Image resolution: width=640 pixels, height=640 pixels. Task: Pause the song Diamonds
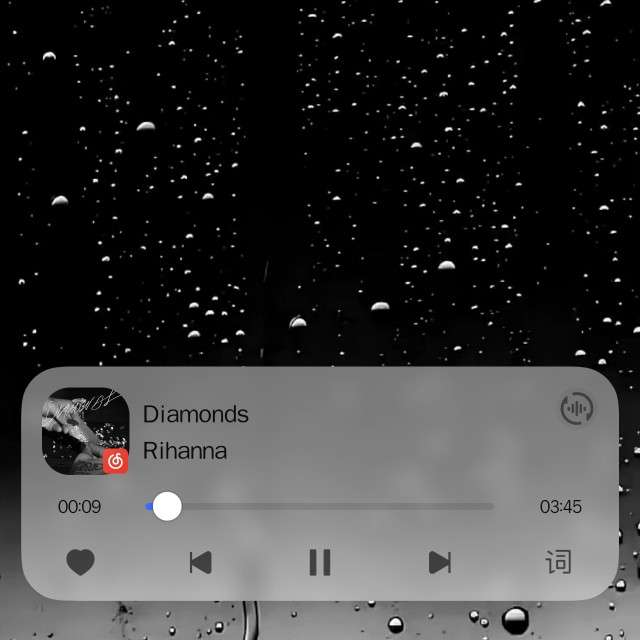tap(320, 562)
